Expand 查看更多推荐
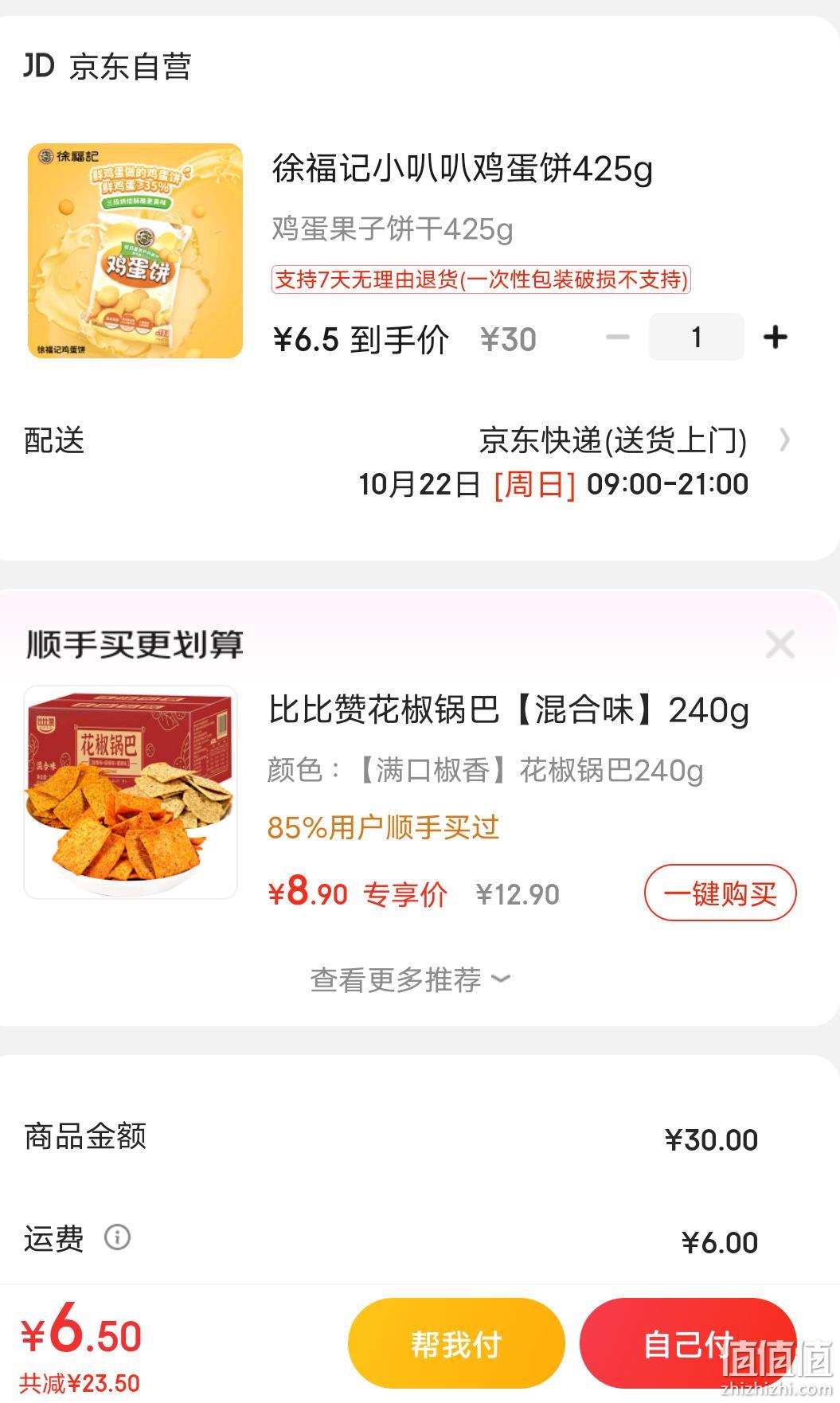Screen dimensions: 840x1403 (x=411, y=979)
